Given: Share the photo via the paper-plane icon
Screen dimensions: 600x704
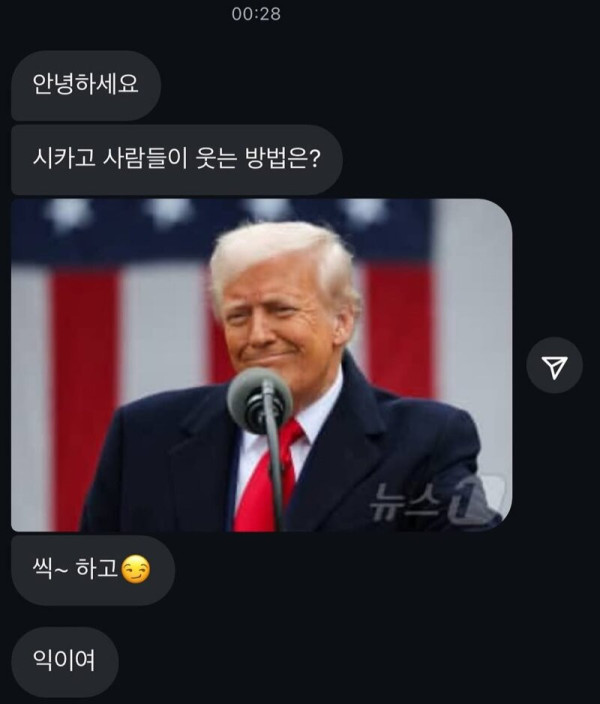Looking at the screenshot, I should [554, 368].
